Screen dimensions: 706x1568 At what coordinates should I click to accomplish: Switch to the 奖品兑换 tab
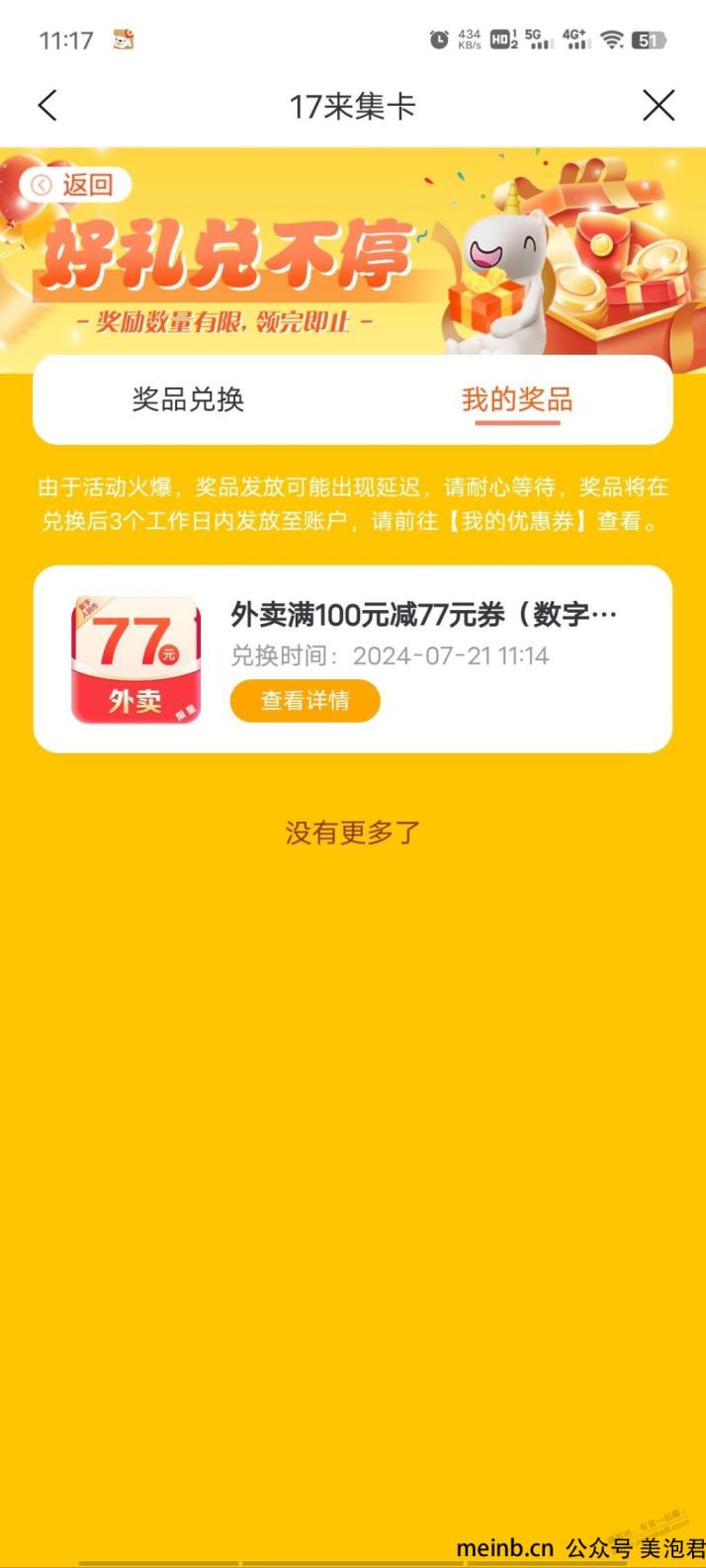coord(188,399)
